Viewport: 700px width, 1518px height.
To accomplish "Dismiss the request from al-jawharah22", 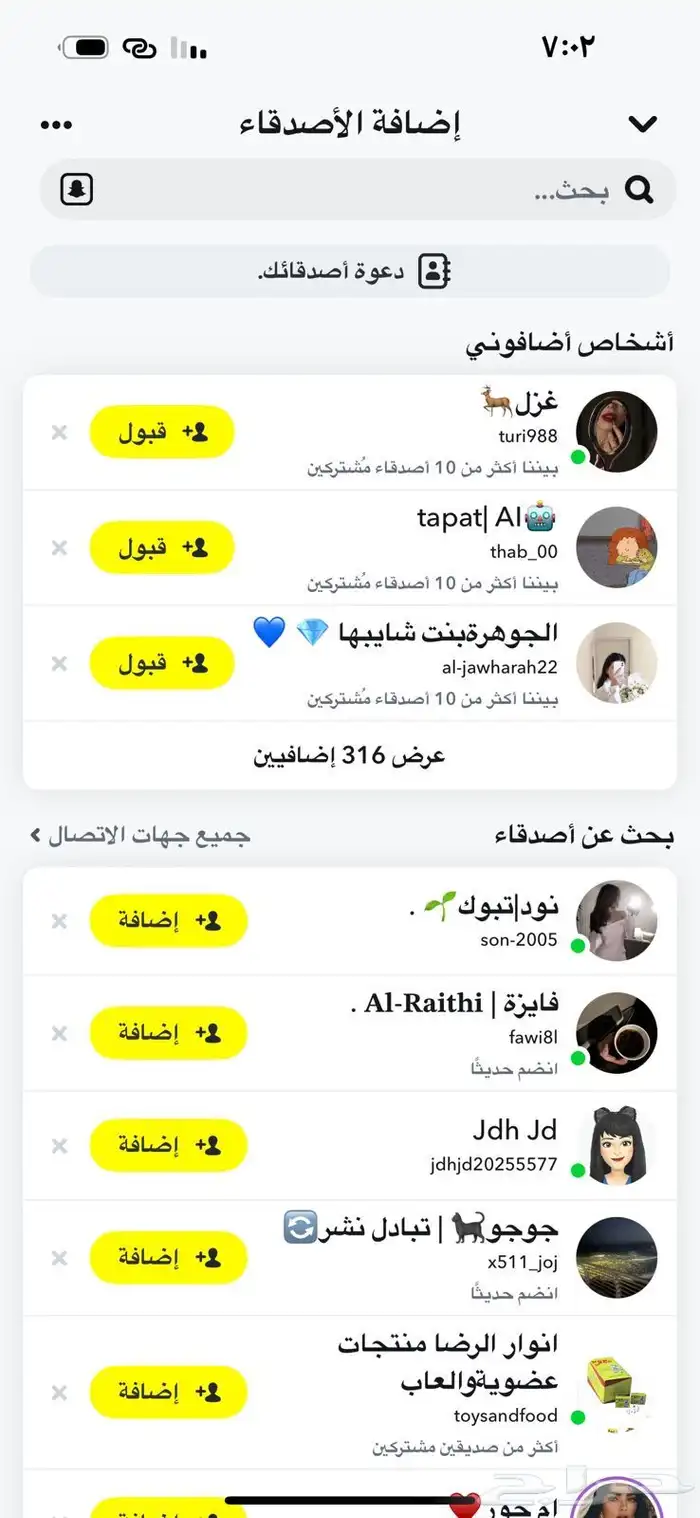I will 59,663.
